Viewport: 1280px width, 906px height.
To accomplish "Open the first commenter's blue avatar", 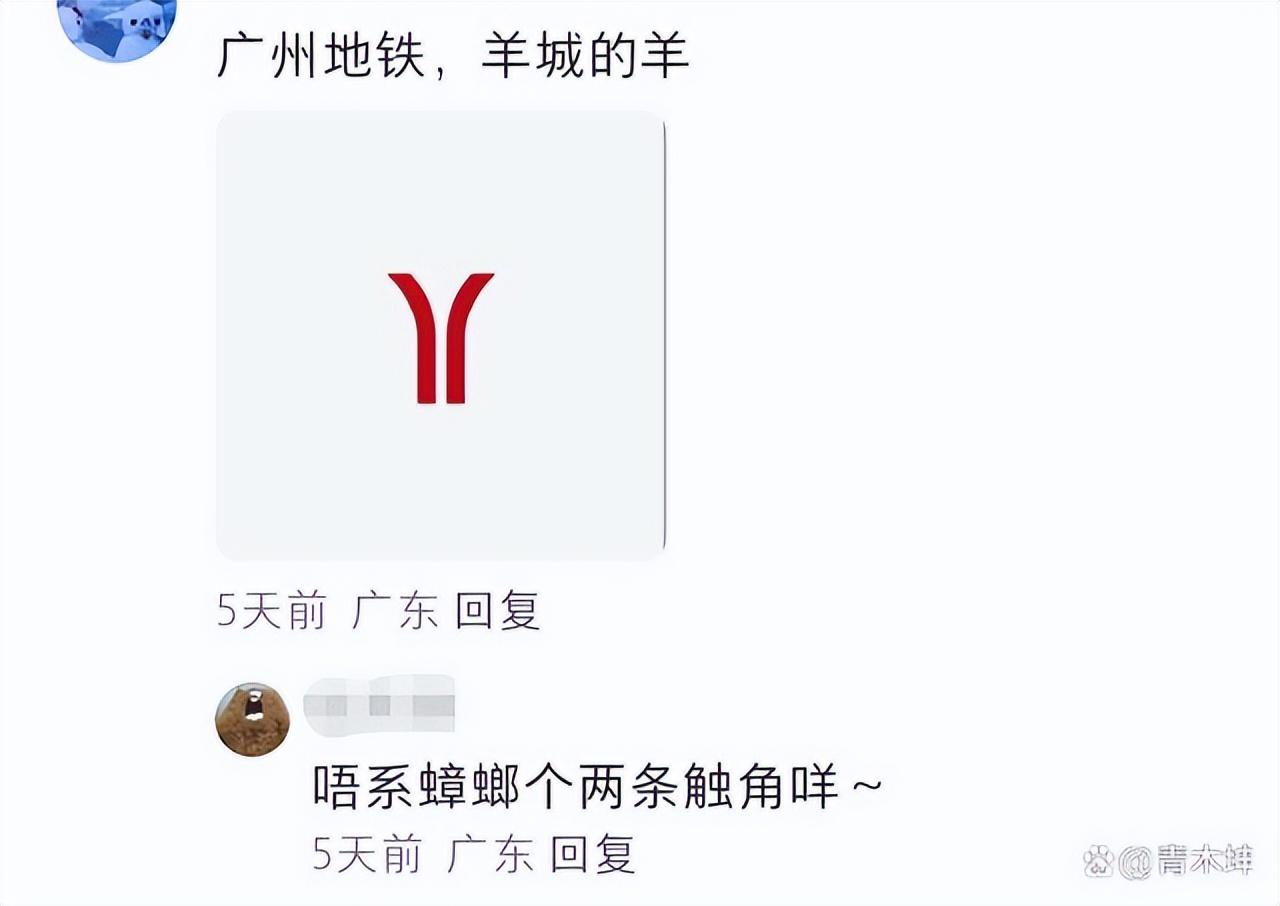I will 117,25.
